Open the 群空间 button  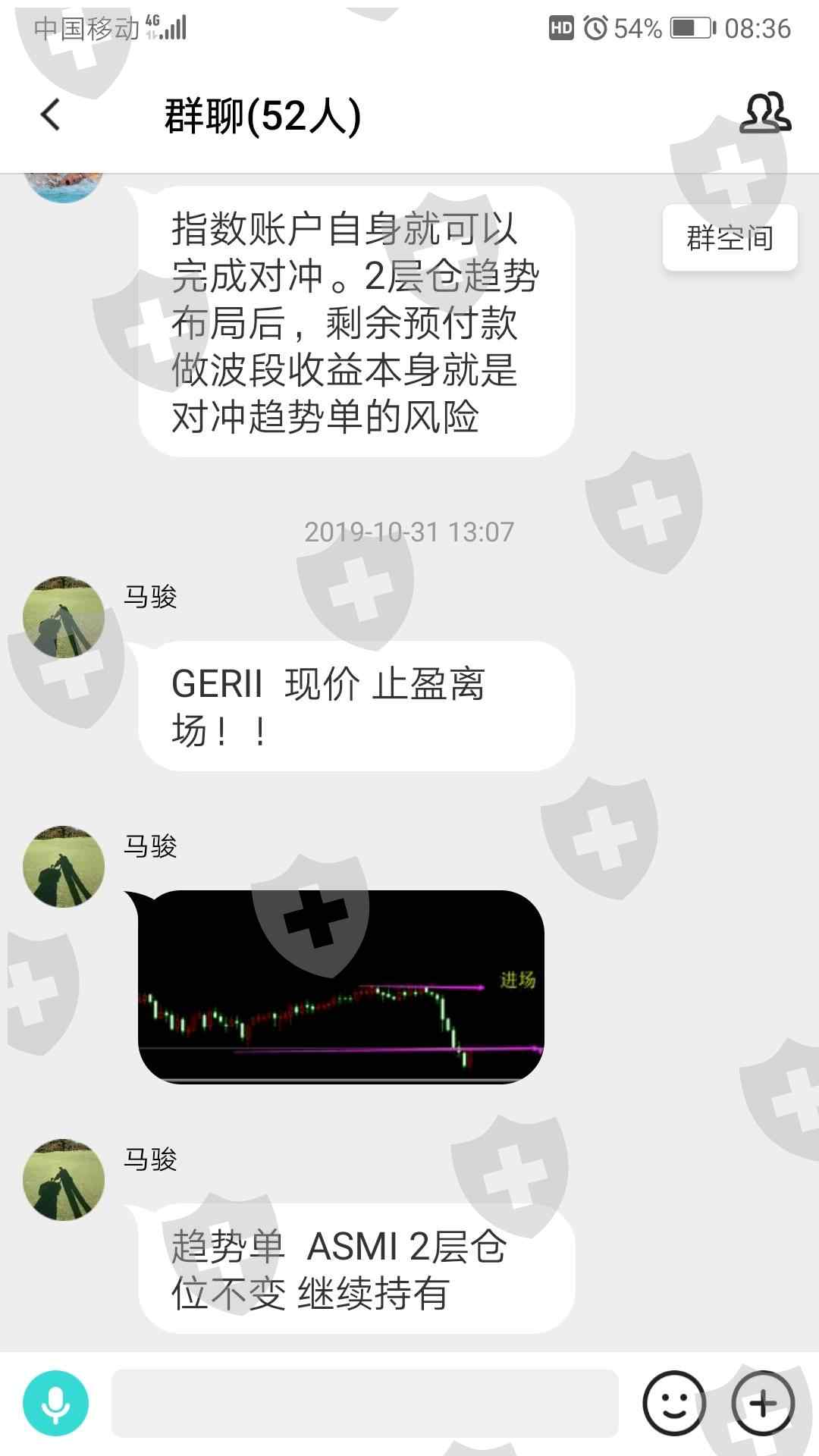tap(730, 237)
